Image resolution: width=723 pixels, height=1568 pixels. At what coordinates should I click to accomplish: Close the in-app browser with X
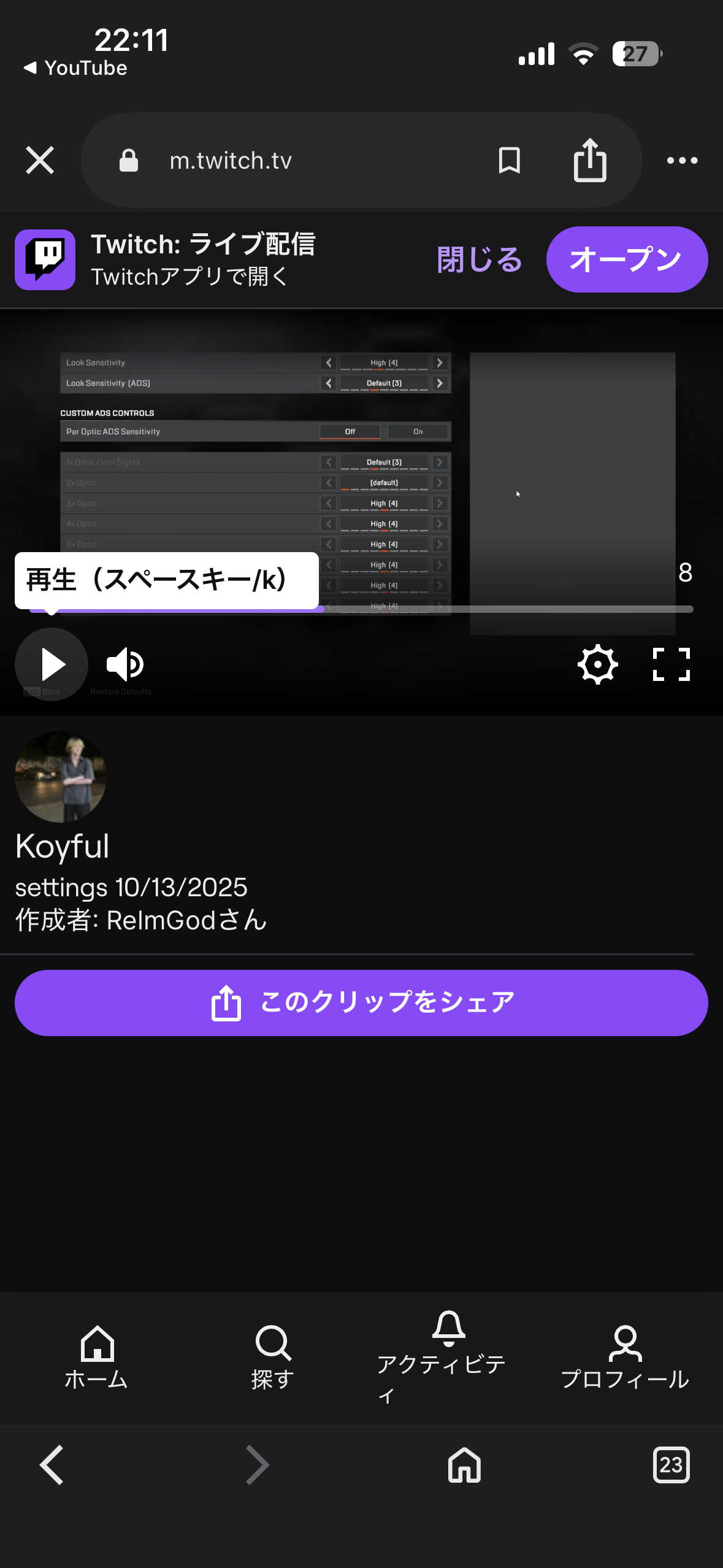point(40,161)
